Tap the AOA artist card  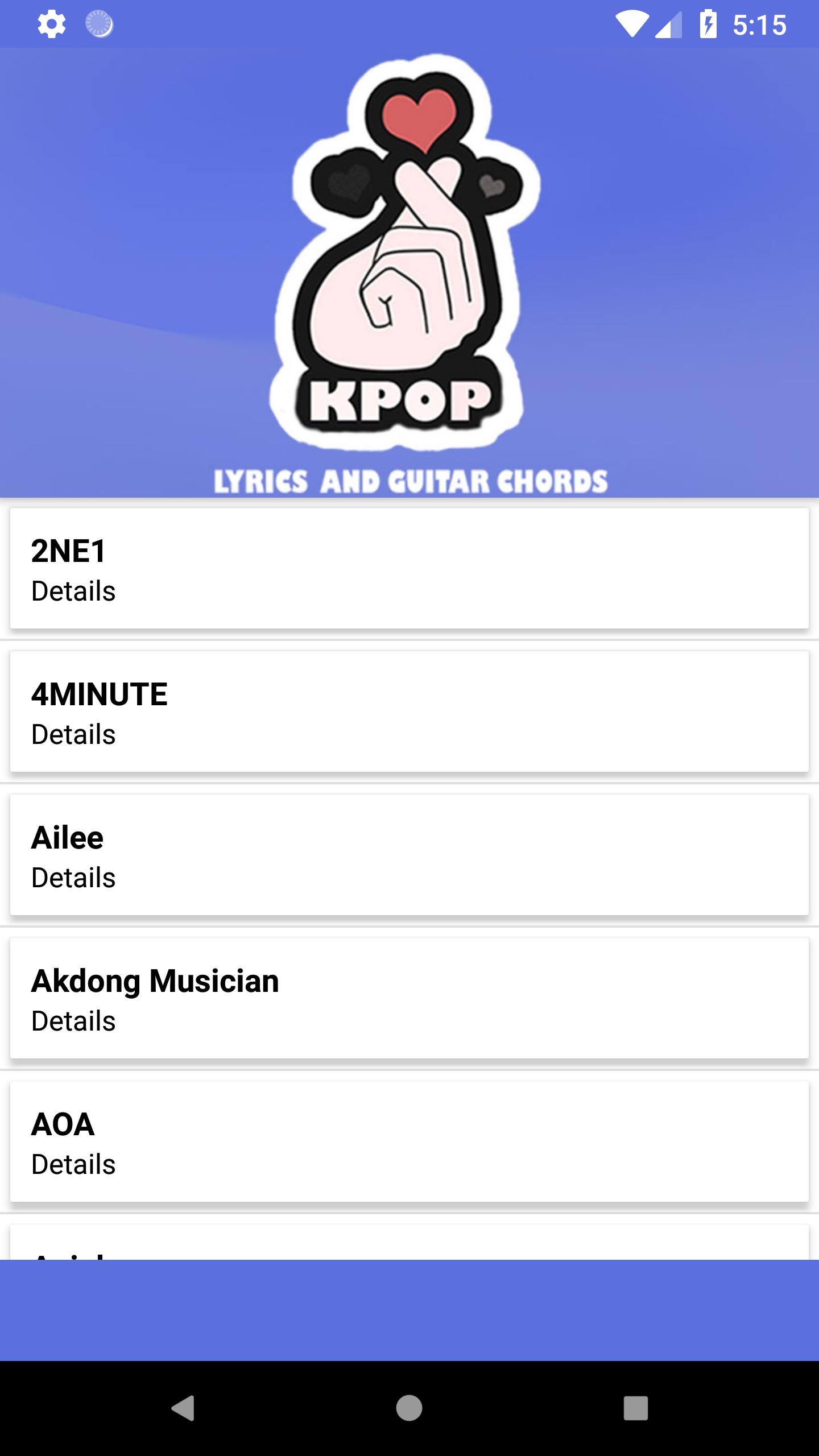point(409,1142)
